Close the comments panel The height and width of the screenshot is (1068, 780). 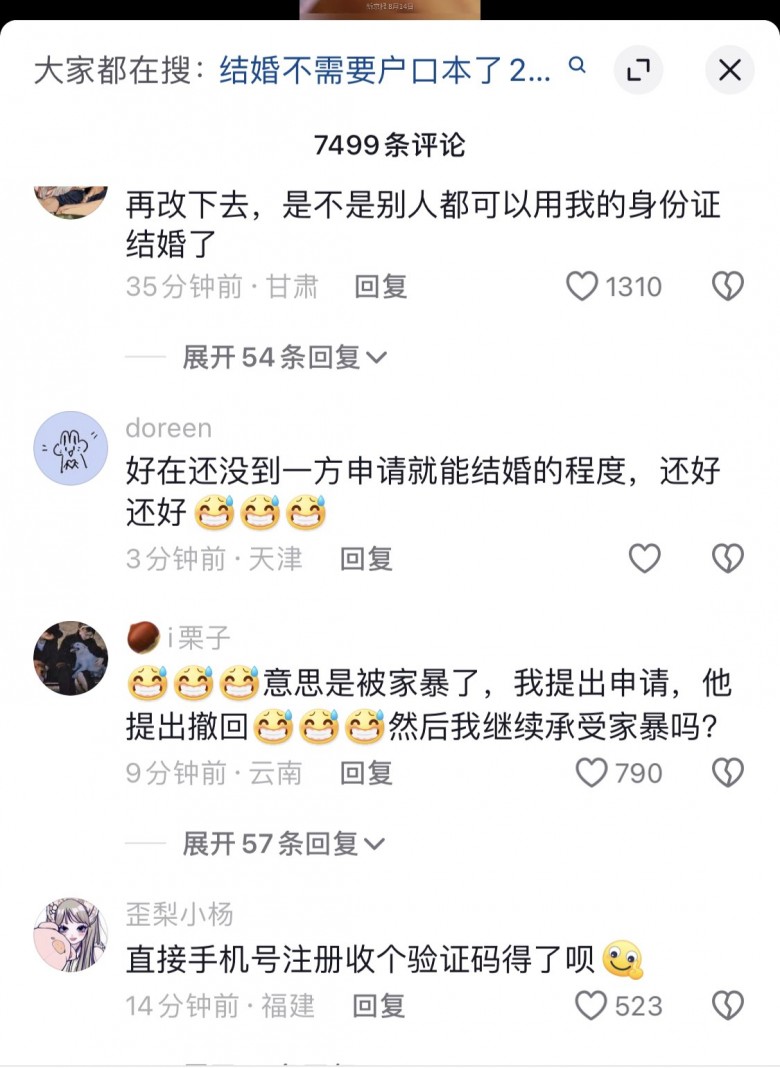pos(729,70)
